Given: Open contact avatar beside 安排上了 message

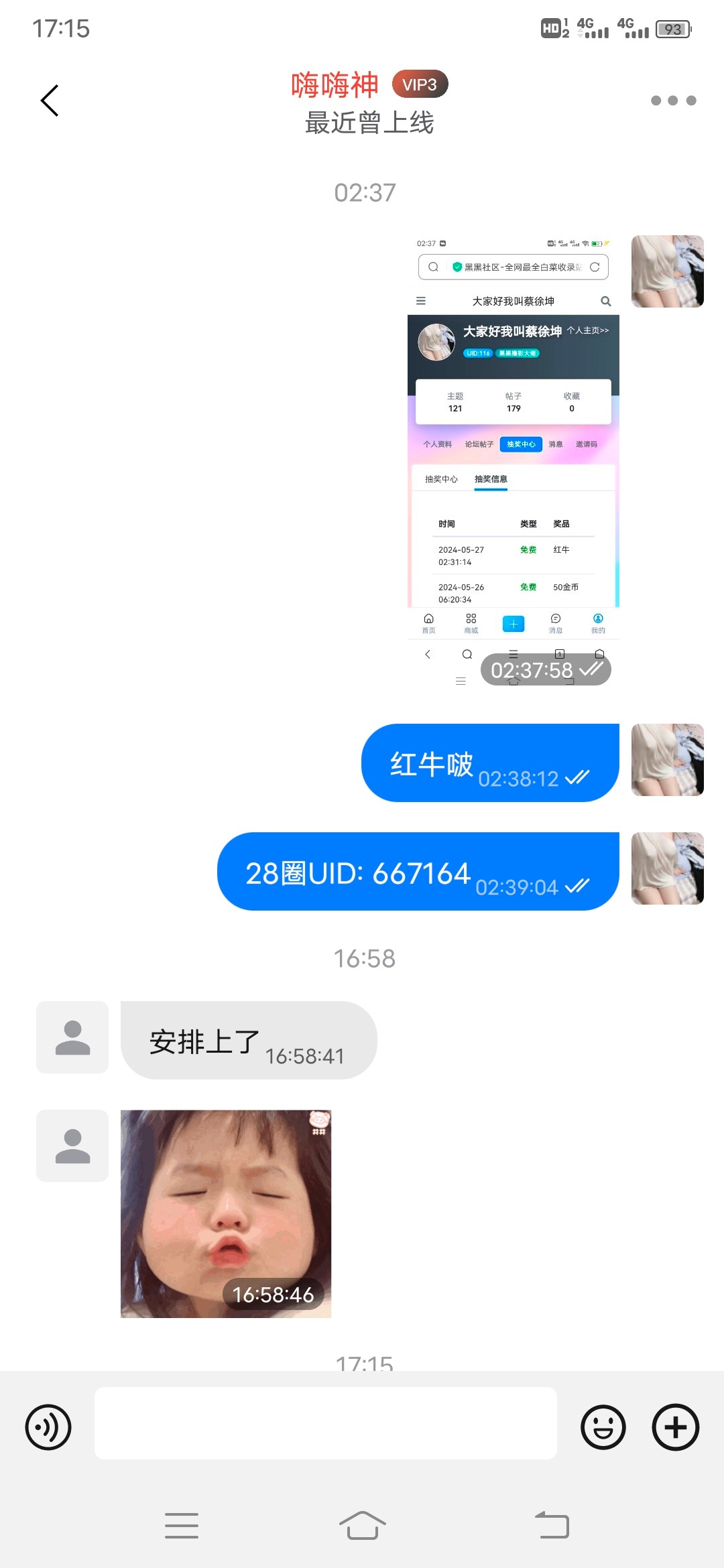Looking at the screenshot, I should pyautogui.click(x=72, y=1037).
